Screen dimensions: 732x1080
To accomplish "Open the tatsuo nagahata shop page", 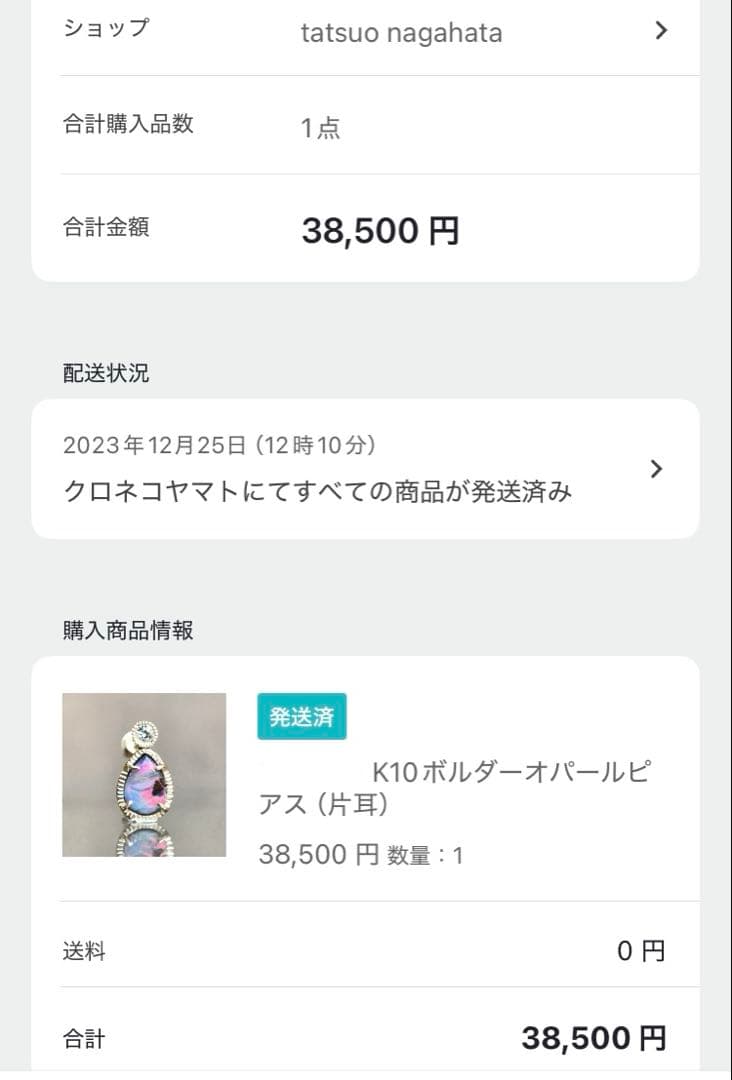I will coord(401,32).
